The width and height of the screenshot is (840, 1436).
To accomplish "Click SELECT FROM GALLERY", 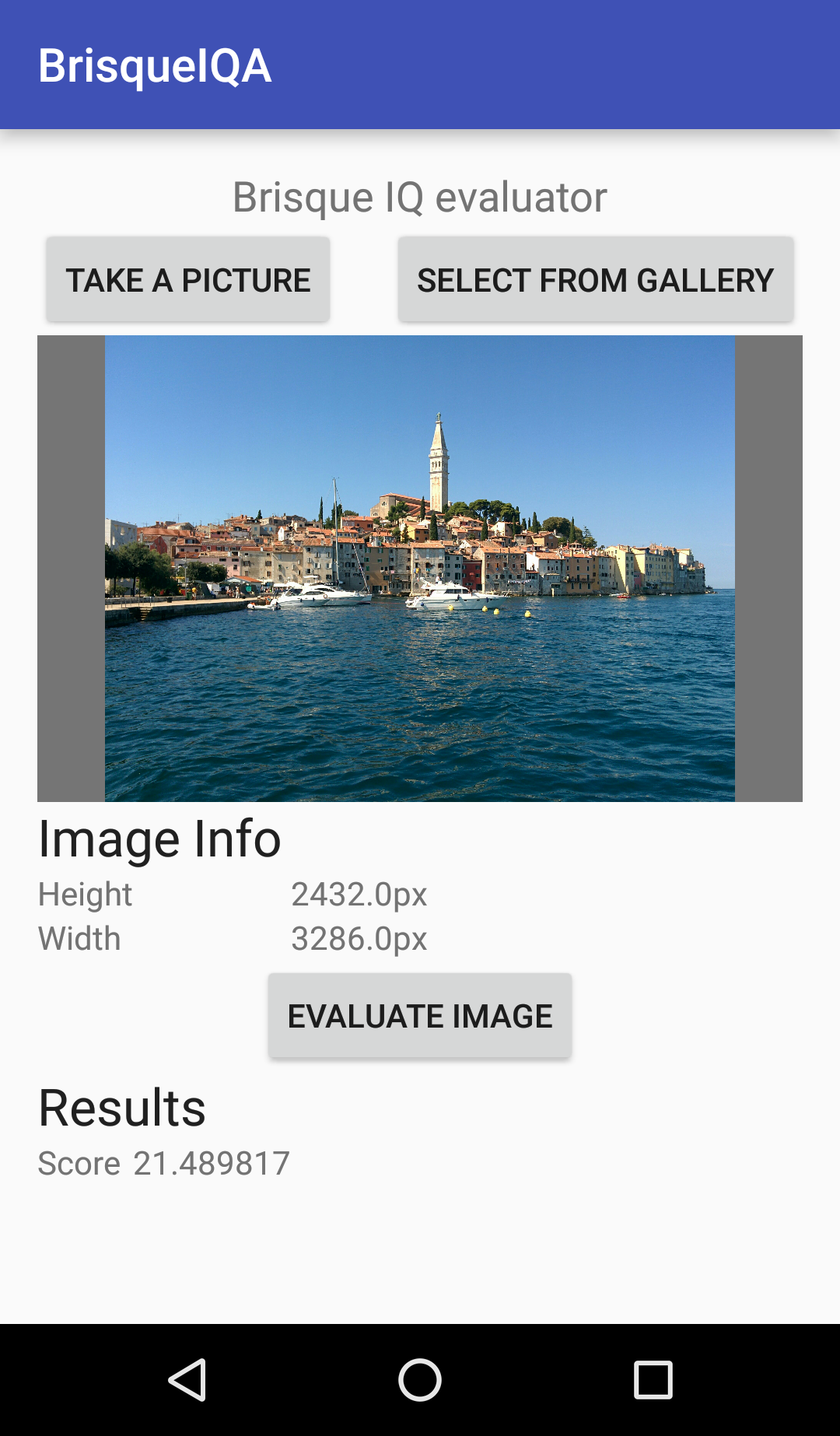I will click(596, 278).
